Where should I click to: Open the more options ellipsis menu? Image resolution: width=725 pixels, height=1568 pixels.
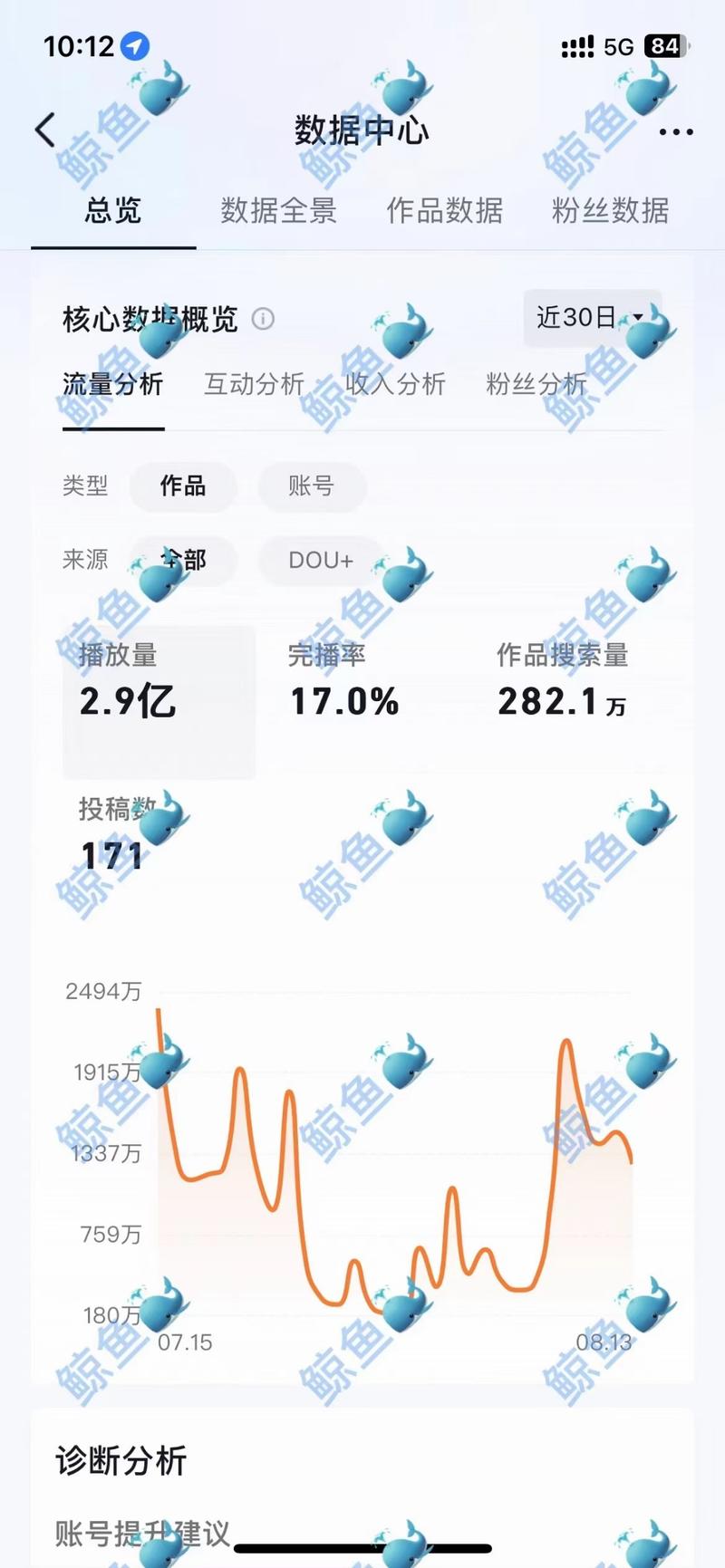[x=674, y=130]
